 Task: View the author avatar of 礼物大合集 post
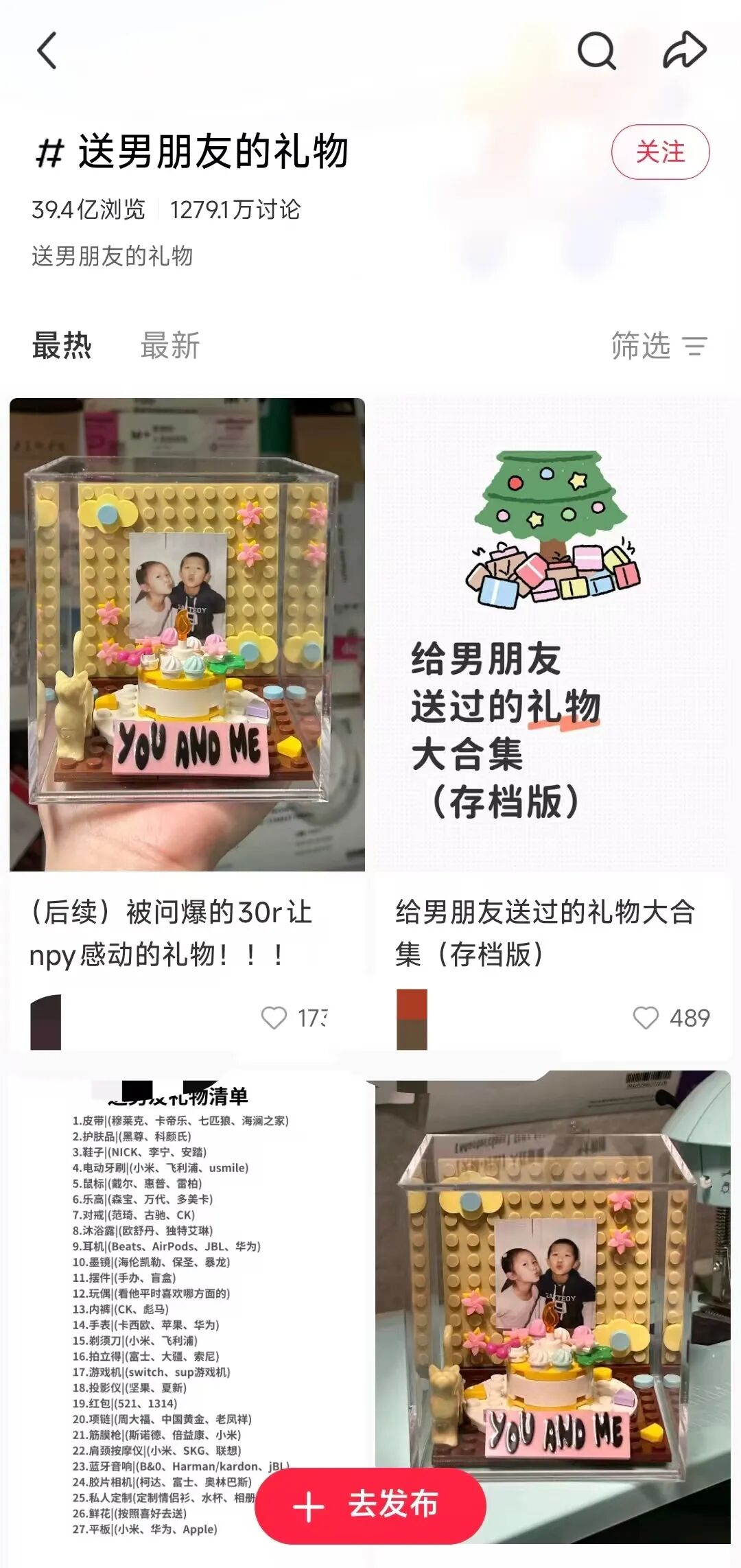[x=412, y=1019]
